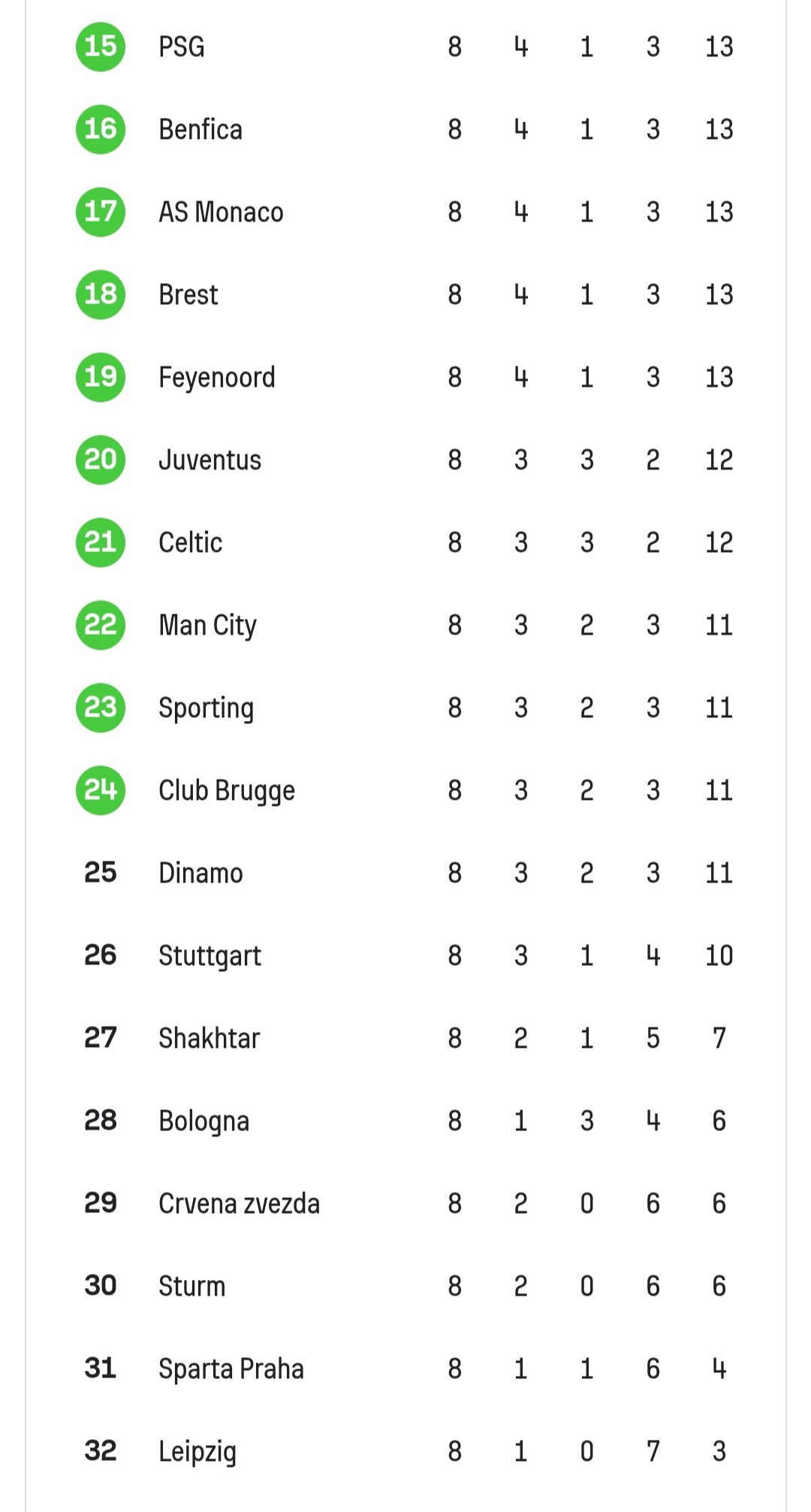This screenshot has height=1512, width=811.
Task: Select the AS Monaco row
Action: pyautogui.click(x=405, y=212)
